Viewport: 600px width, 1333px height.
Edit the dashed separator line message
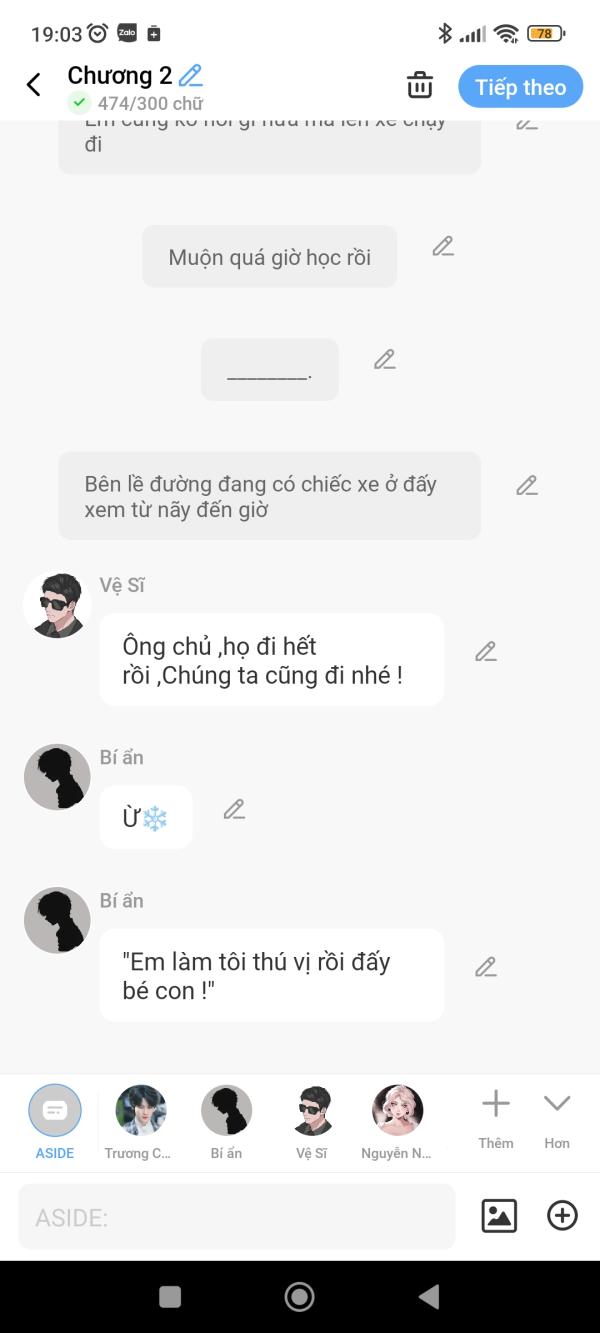point(385,359)
